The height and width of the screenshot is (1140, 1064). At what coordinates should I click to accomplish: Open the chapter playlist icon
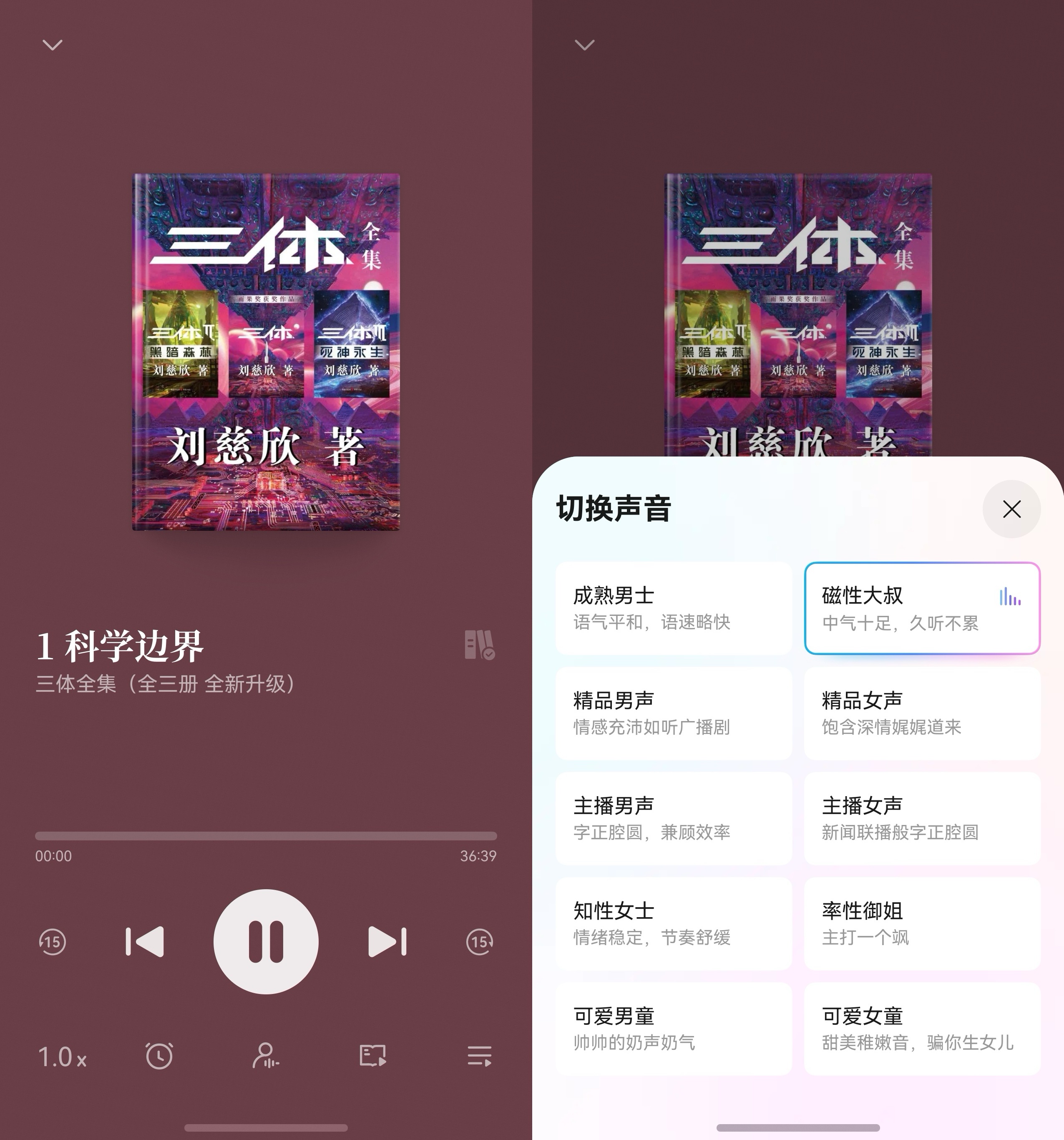click(479, 1056)
